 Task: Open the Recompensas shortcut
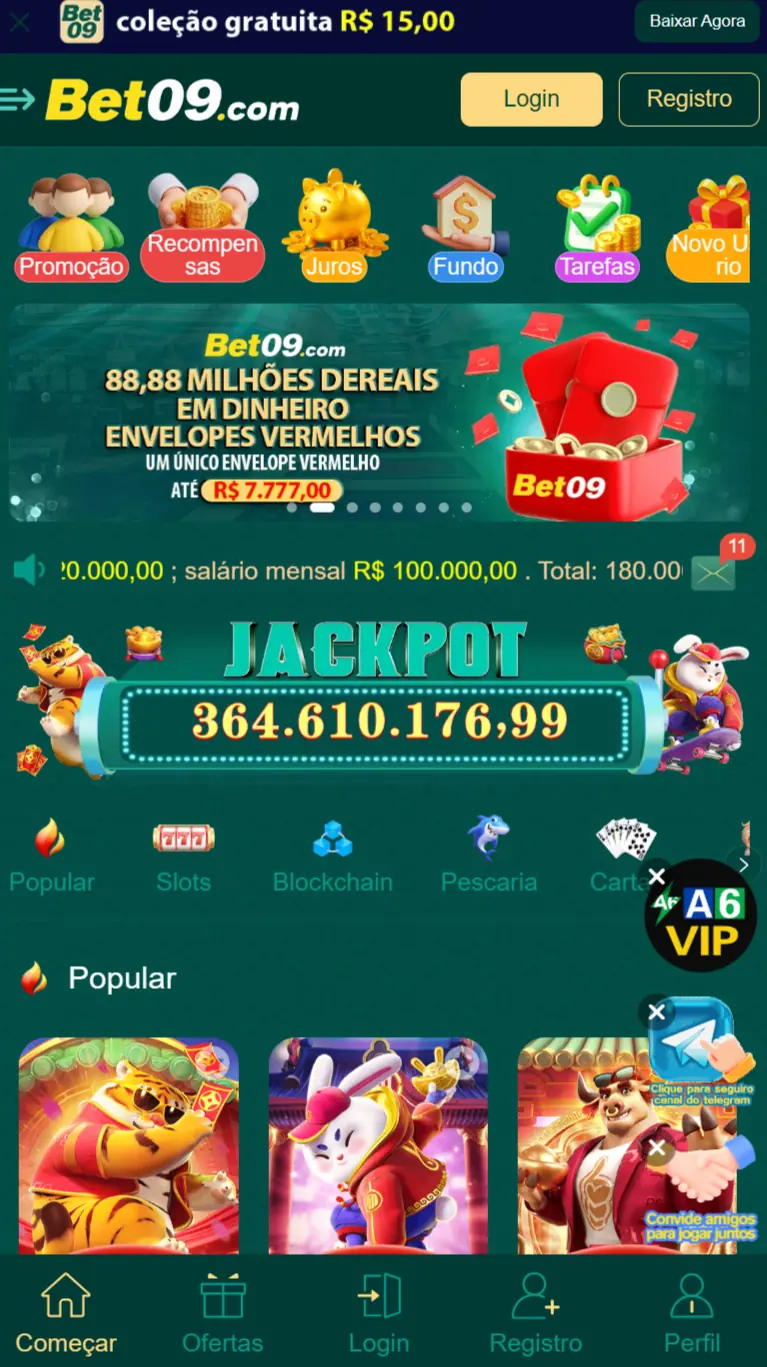click(202, 228)
